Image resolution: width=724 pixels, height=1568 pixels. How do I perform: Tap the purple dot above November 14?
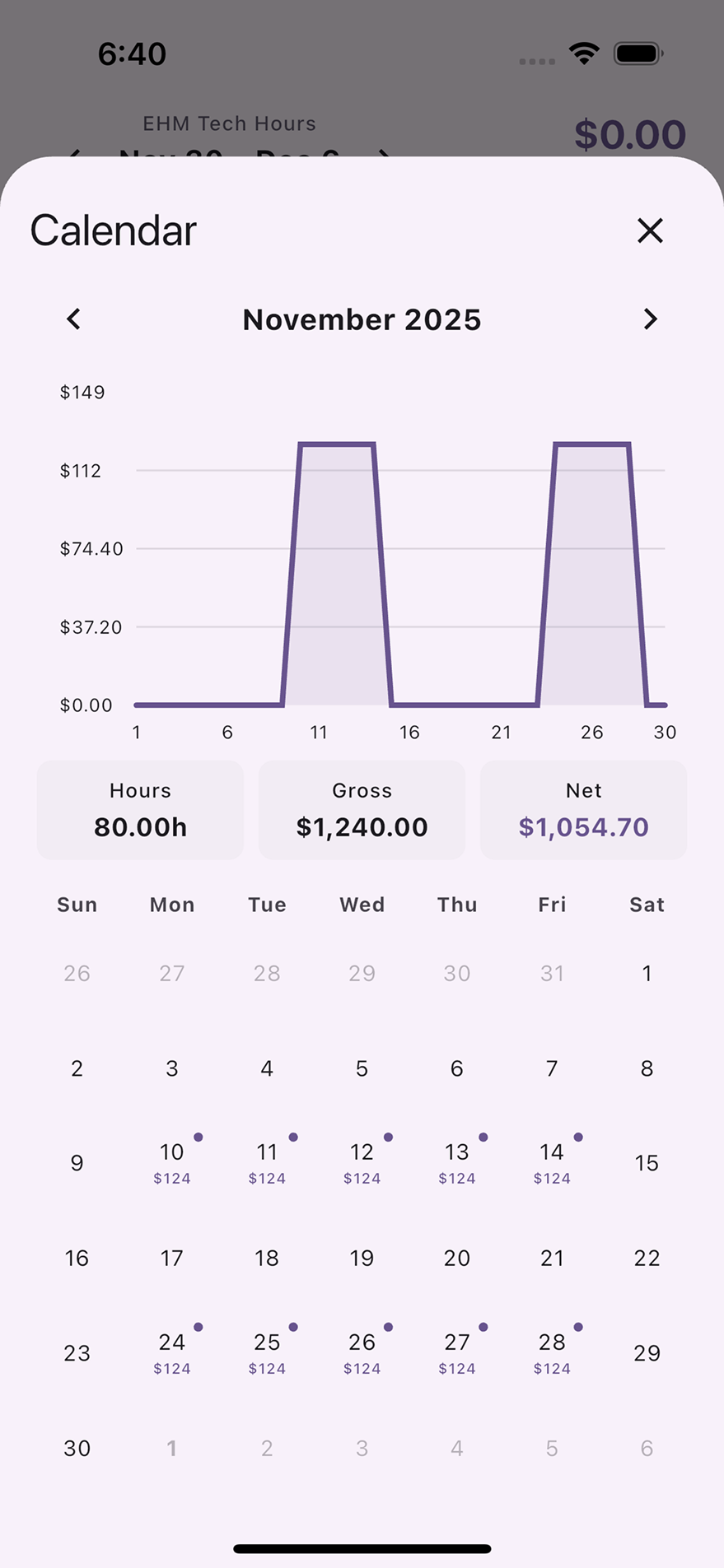pos(578,1138)
